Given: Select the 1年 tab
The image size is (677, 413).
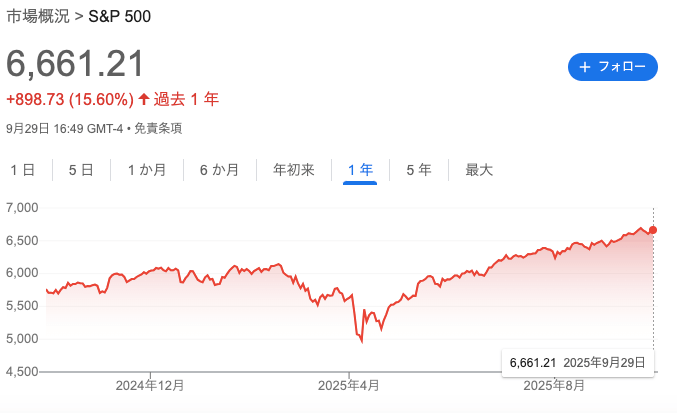Looking at the screenshot, I should tap(360, 170).
